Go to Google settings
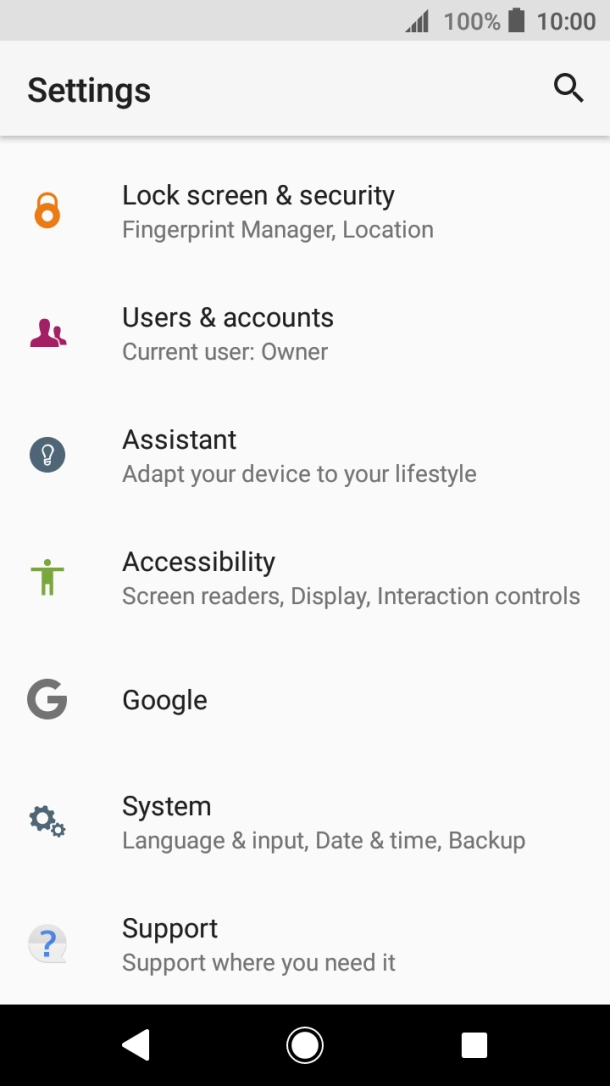The image size is (610, 1086). 305,700
